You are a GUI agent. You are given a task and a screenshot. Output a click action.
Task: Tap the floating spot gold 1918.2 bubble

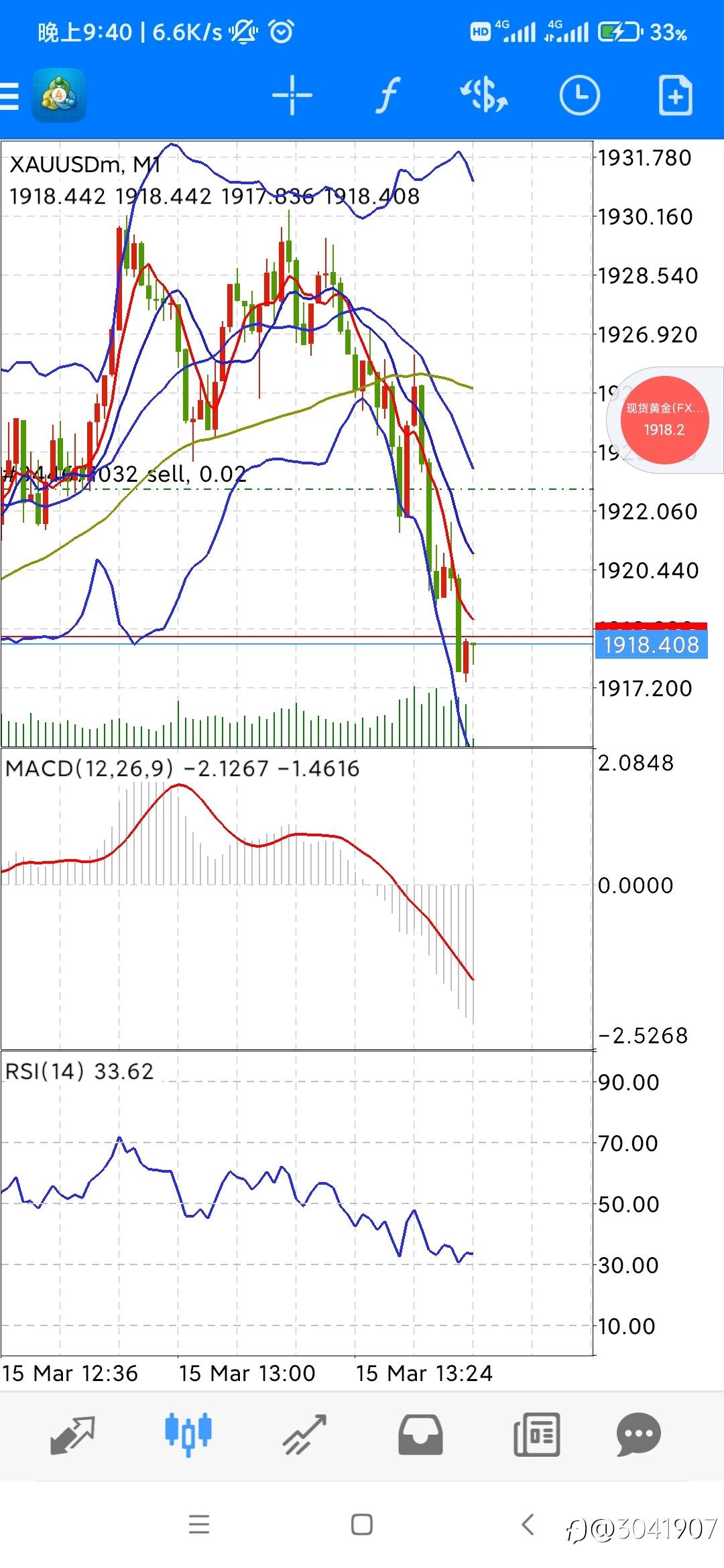(x=664, y=419)
